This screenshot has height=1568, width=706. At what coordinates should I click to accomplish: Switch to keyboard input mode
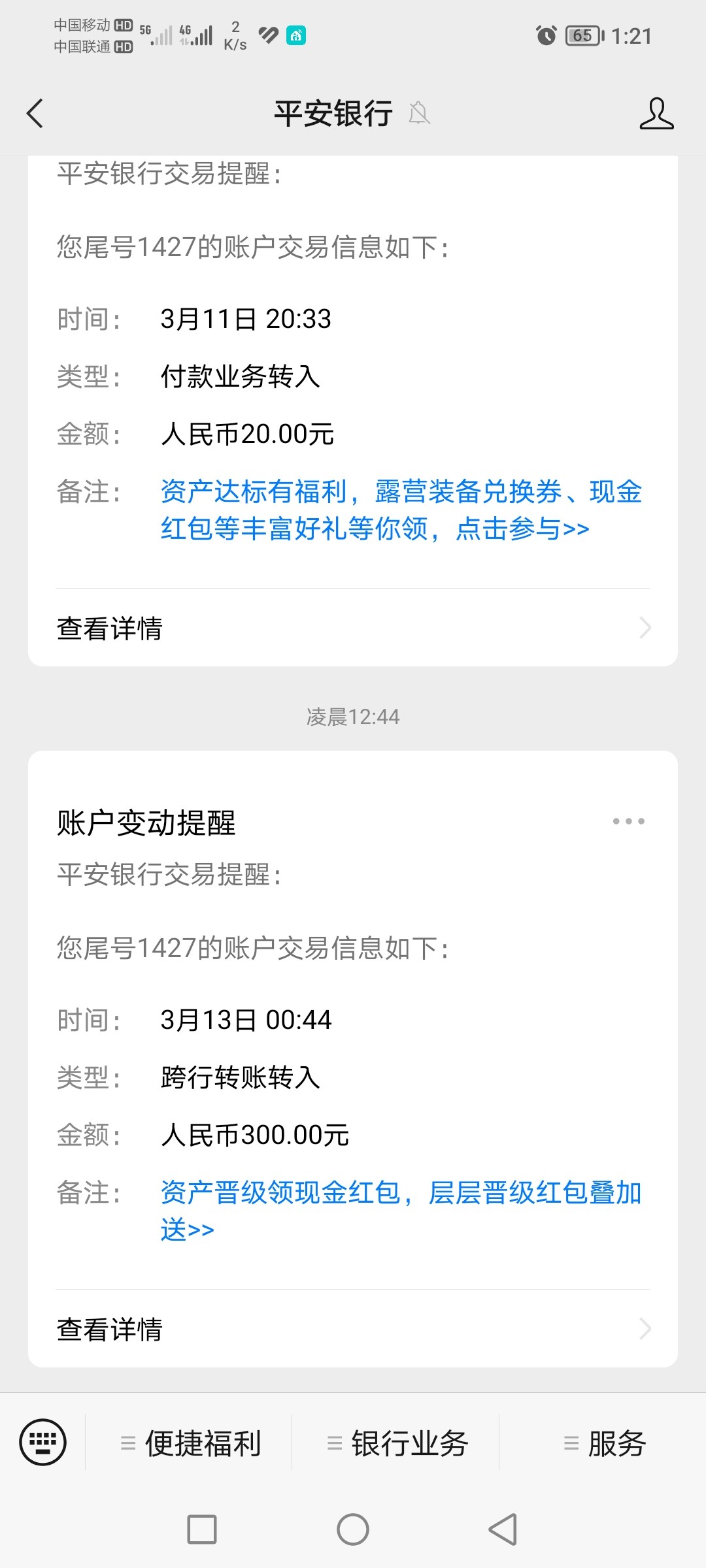click(x=43, y=1443)
